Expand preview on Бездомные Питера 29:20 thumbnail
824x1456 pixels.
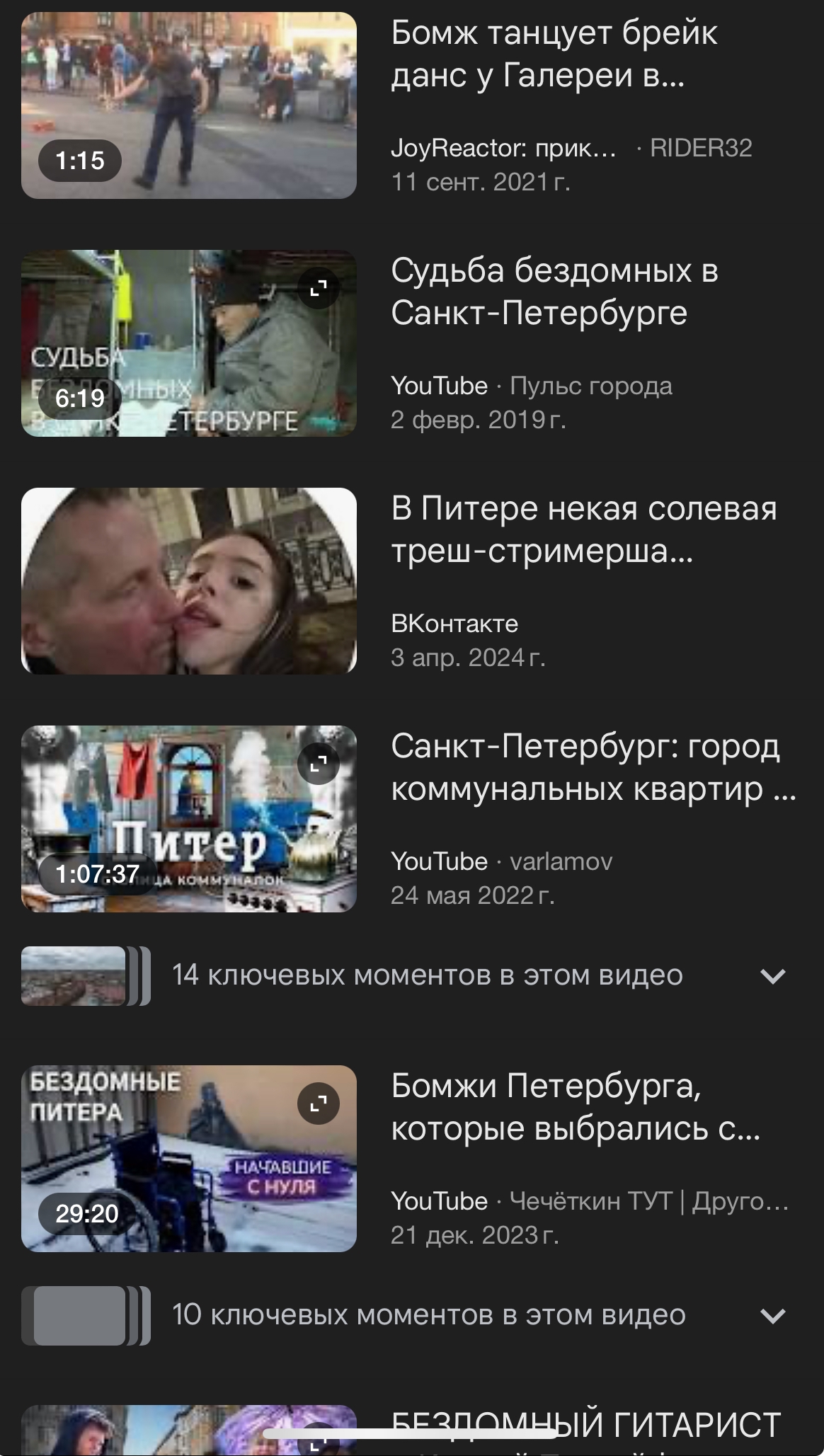coord(319,1104)
